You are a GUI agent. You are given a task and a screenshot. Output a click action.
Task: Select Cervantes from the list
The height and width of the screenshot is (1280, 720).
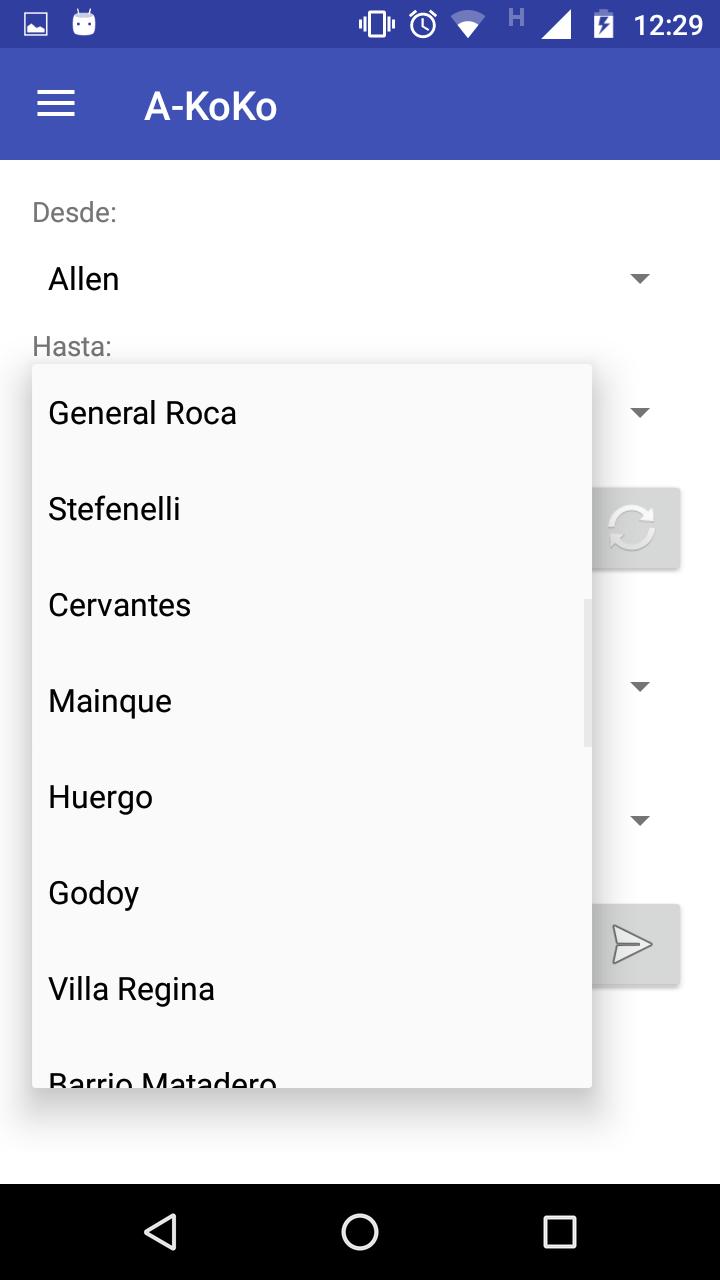(119, 604)
